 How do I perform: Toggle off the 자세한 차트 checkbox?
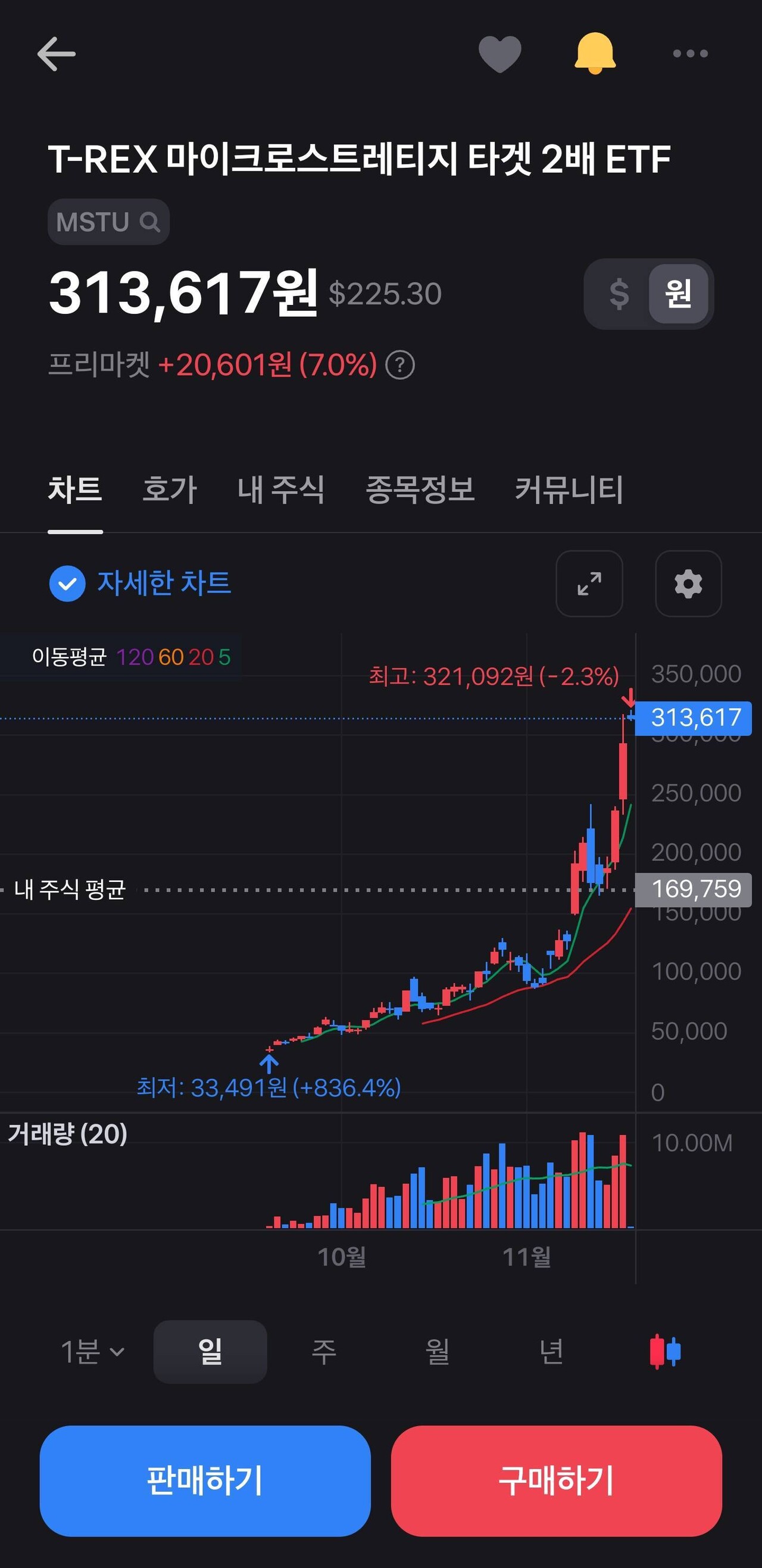(67, 584)
